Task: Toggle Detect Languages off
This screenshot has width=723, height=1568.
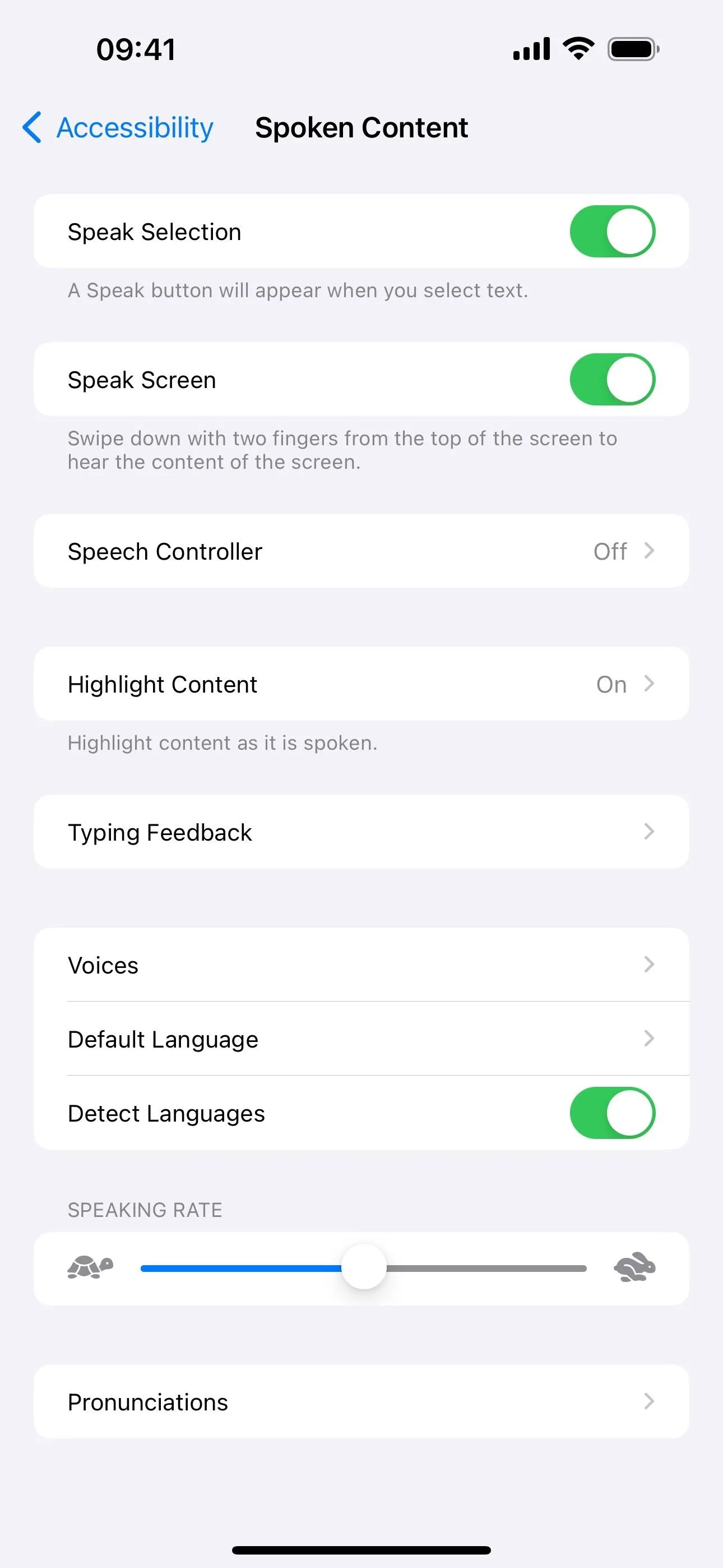Action: [x=612, y=1113]
